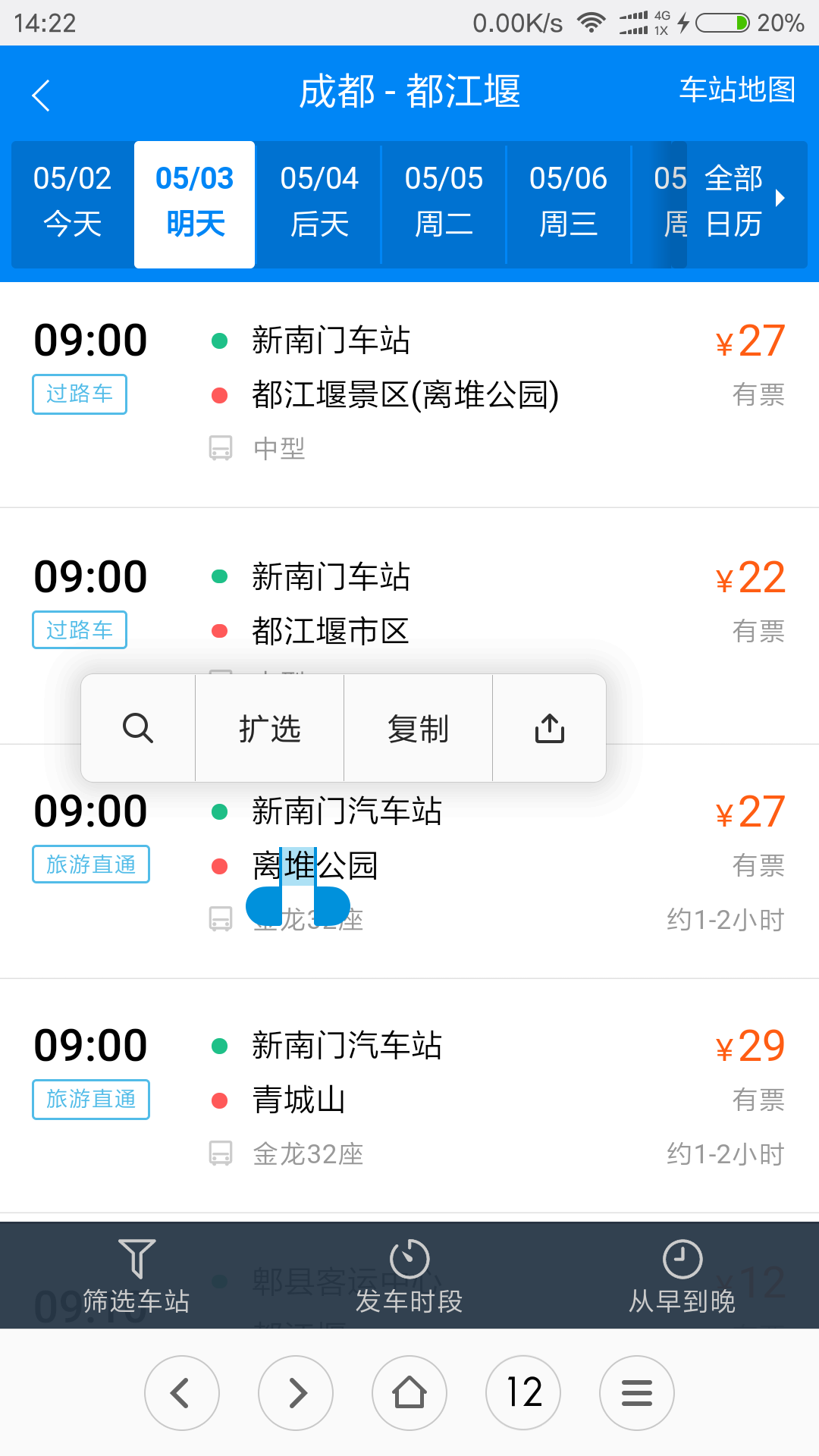
Task: Go back from the 成都-都江堰 page
Action: (41, 96)
